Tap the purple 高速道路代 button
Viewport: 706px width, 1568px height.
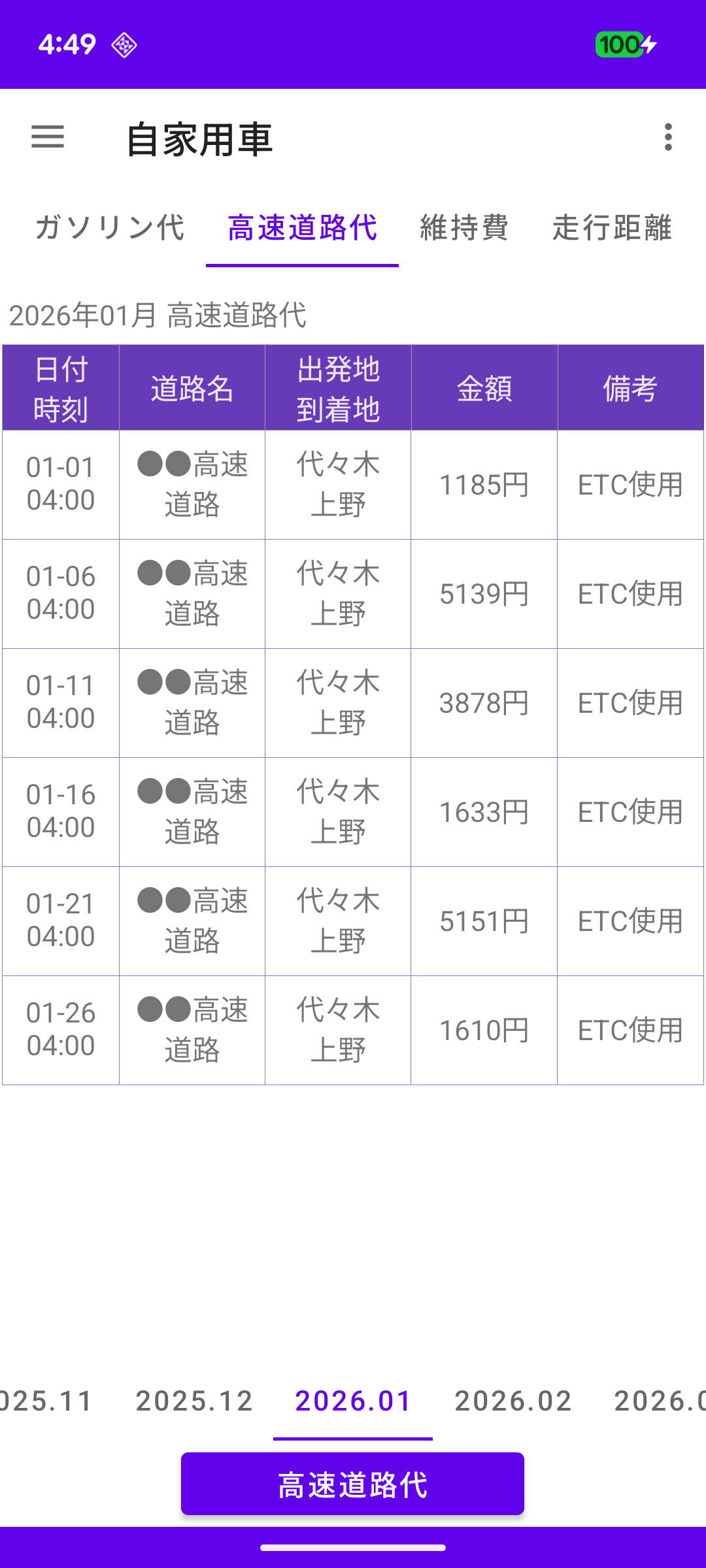click(352, 1484)
